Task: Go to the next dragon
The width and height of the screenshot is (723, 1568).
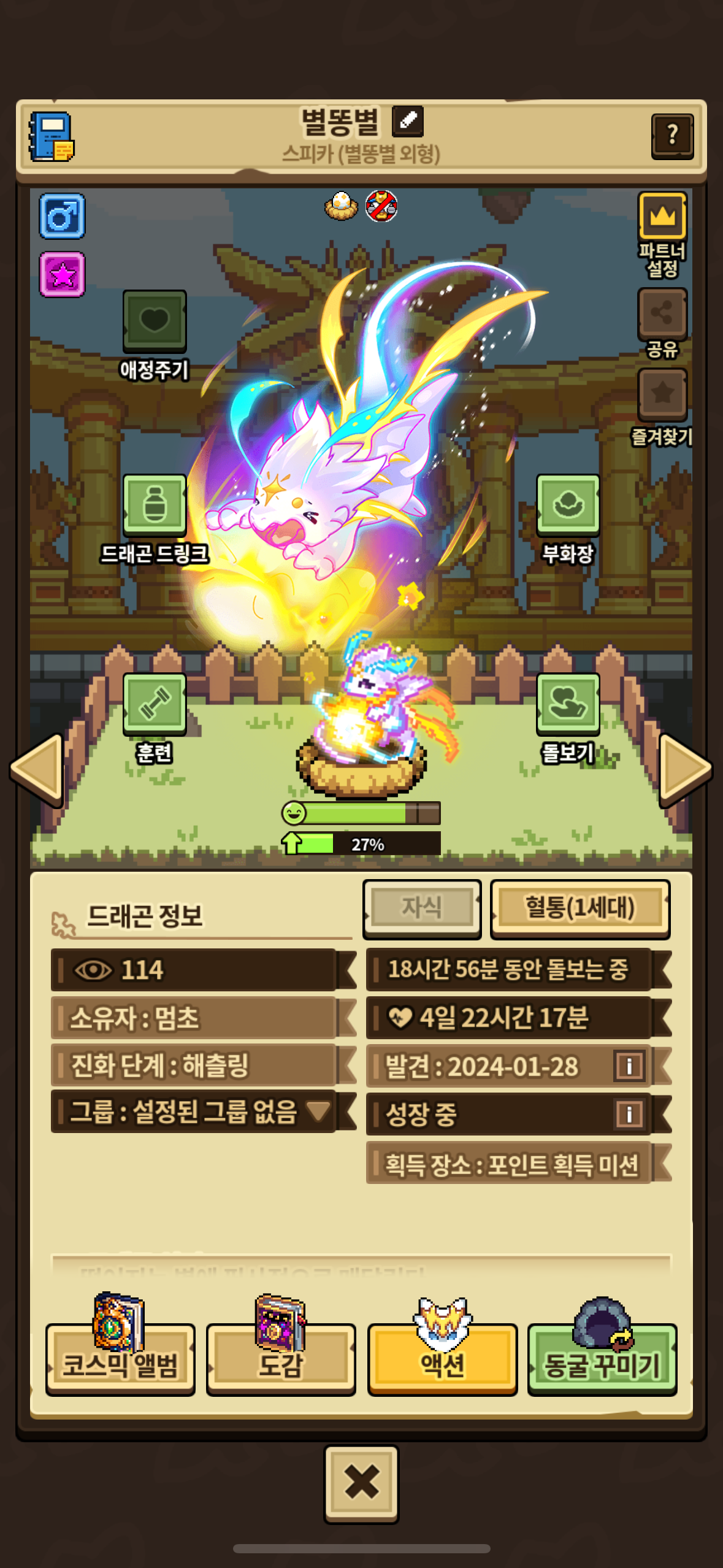Action: 685,769
